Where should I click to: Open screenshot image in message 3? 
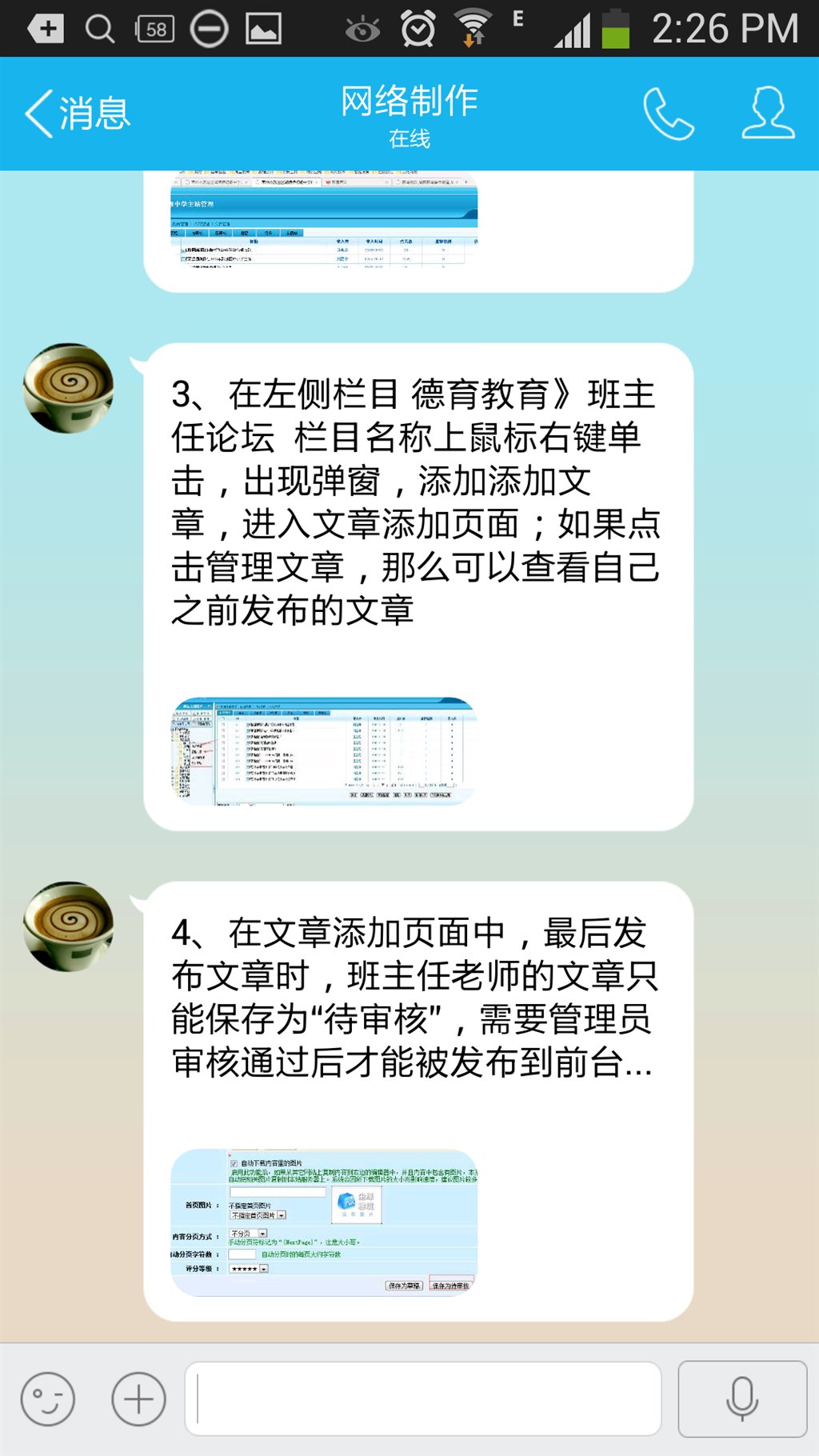tap(324, 750)
